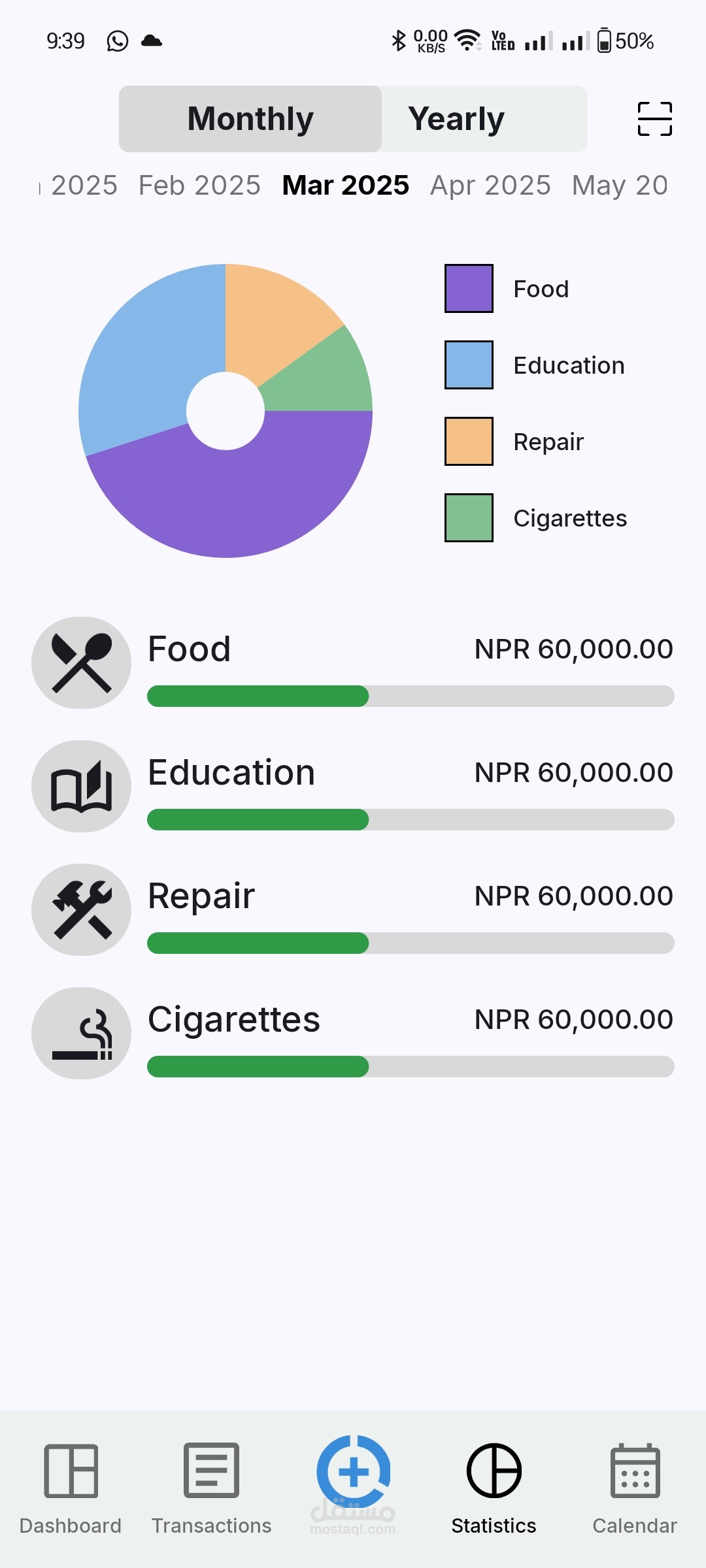Select the Monthly segment
This screenshot has height=1568, width=706.
click(x=250, y=119)
